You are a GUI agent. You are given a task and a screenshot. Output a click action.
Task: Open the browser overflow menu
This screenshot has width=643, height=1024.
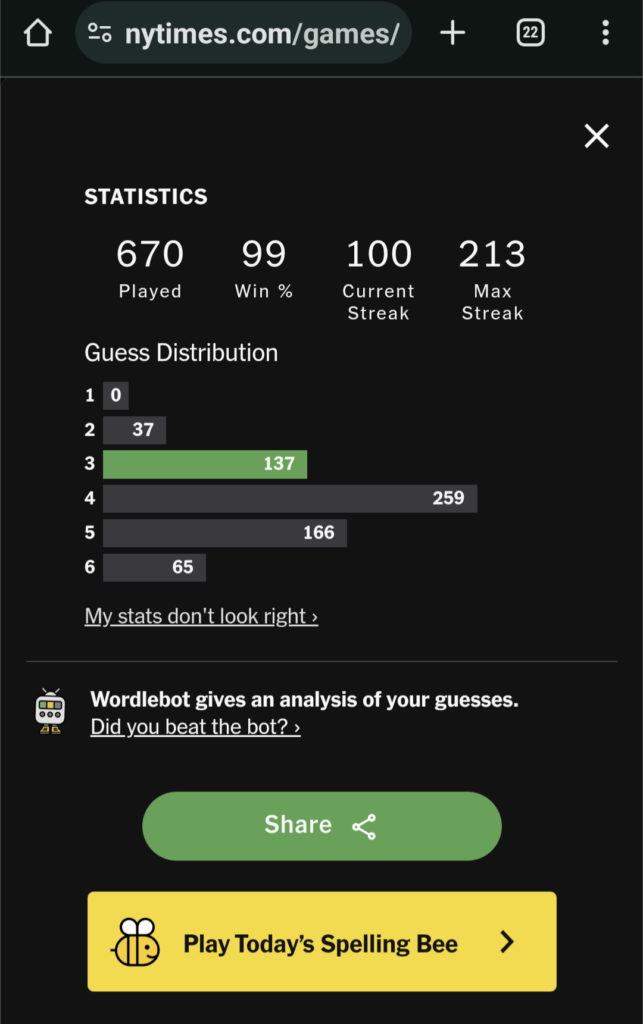click(605, 33)
